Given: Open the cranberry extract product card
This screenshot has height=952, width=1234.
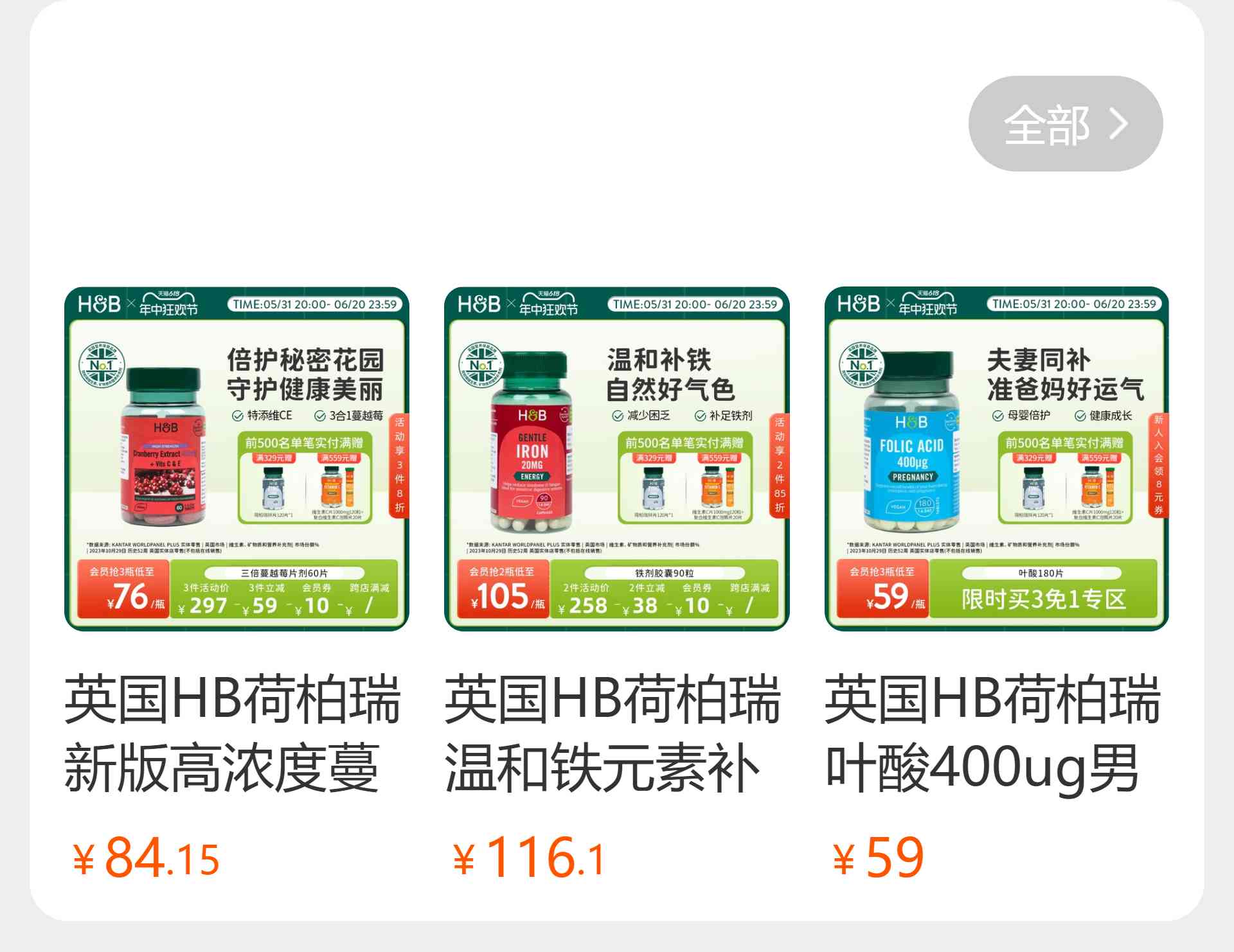Looking at the screenshot, I should click(x=237, y=459).
